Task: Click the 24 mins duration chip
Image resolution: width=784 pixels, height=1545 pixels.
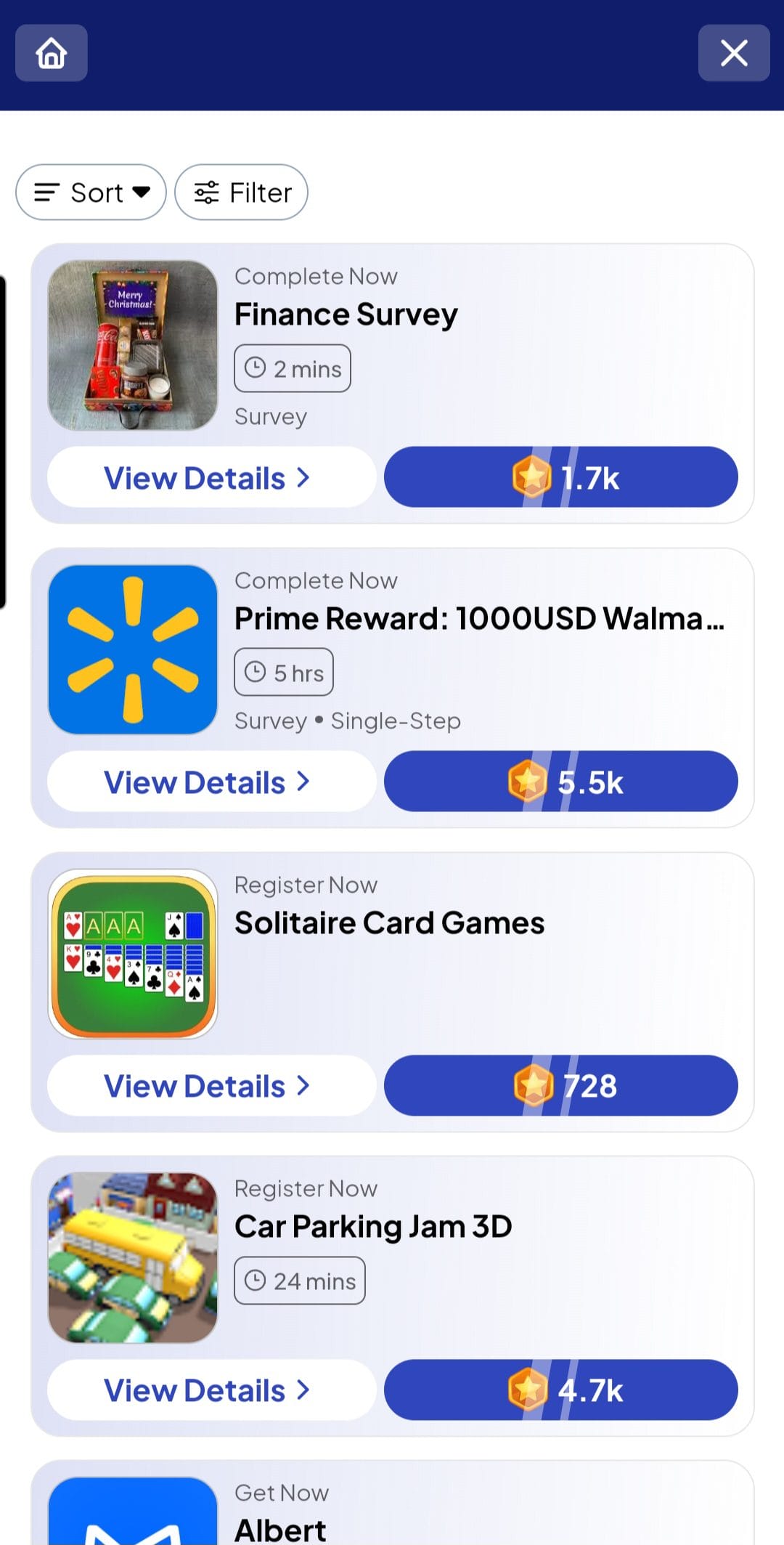Action: click(299, 1281)
